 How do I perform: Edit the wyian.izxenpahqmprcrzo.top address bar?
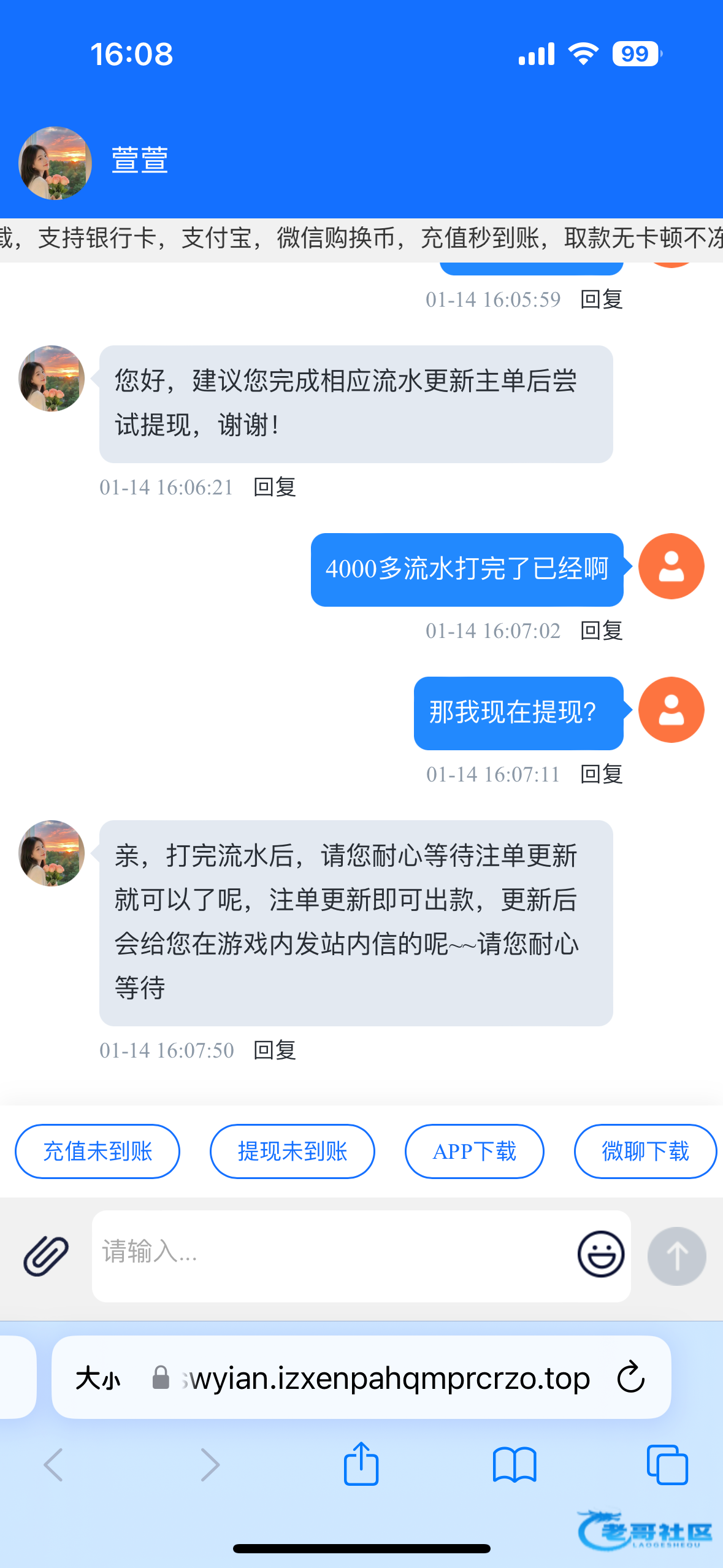tap(386, 1378)
